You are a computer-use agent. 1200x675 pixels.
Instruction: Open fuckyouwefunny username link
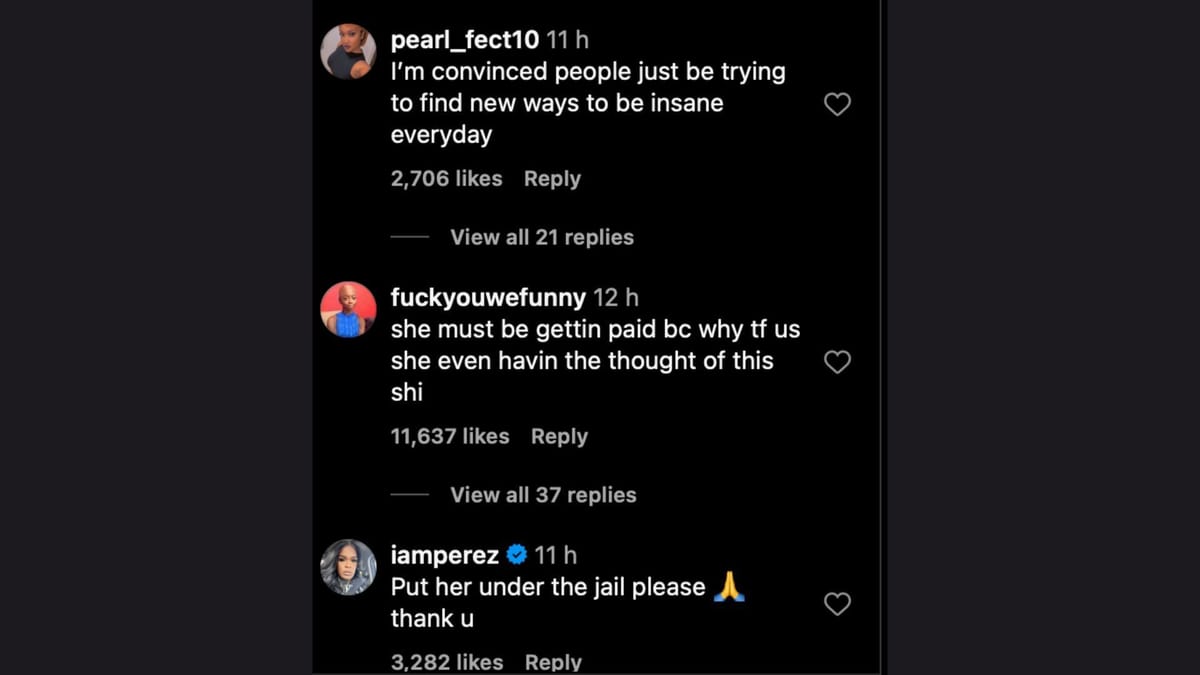click(488, 297)
